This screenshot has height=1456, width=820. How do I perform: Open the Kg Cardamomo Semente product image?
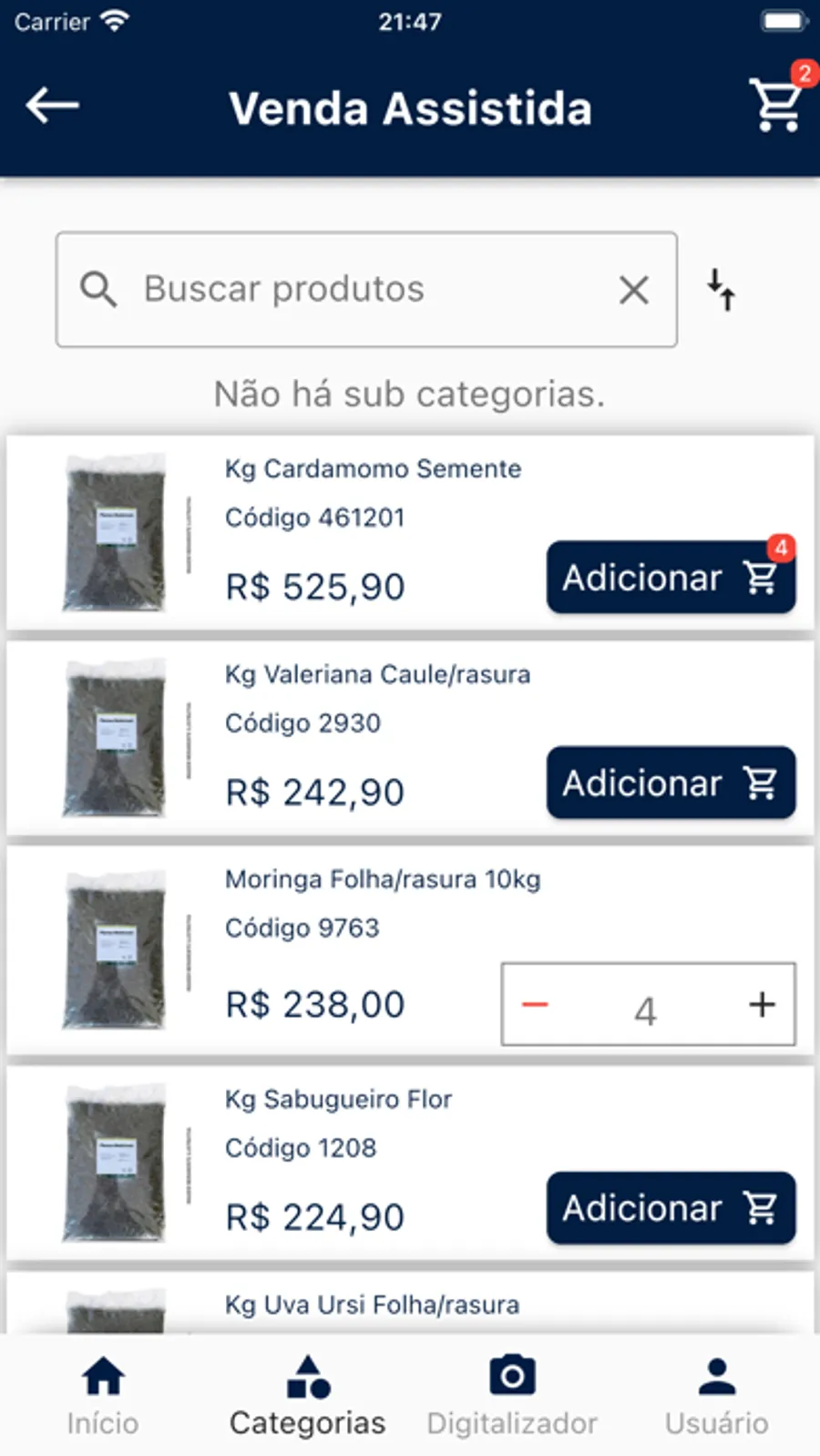click(x=116, y=533)
